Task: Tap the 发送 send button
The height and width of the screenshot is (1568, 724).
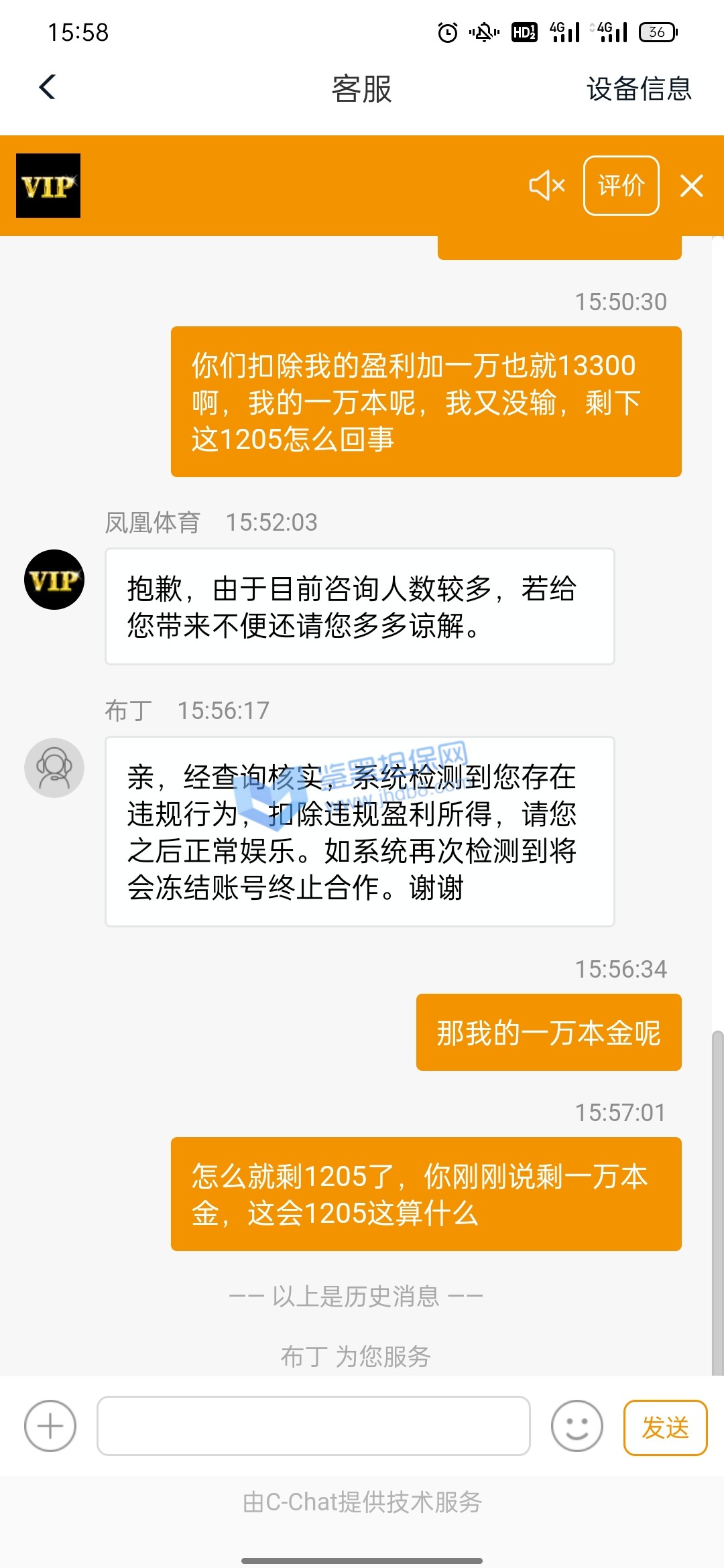Action: tap(665, 1427)
